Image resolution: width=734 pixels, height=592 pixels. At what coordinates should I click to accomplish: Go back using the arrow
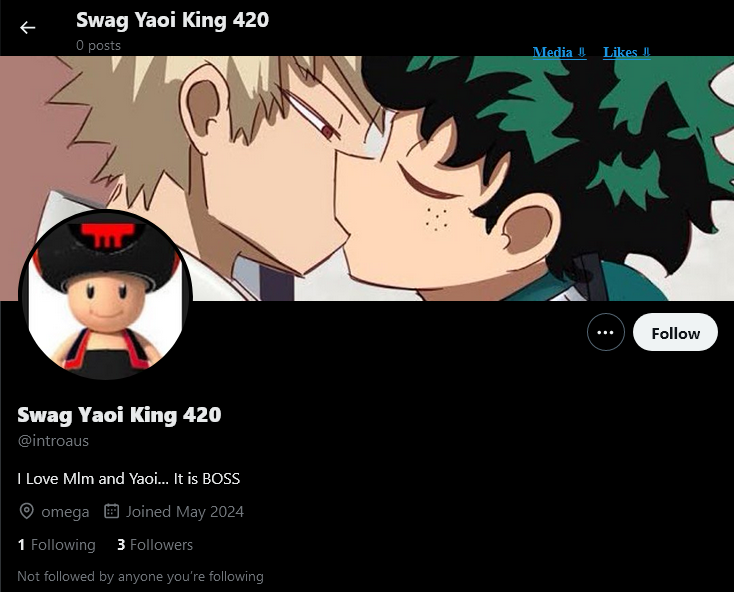click(x=27, y=28)
